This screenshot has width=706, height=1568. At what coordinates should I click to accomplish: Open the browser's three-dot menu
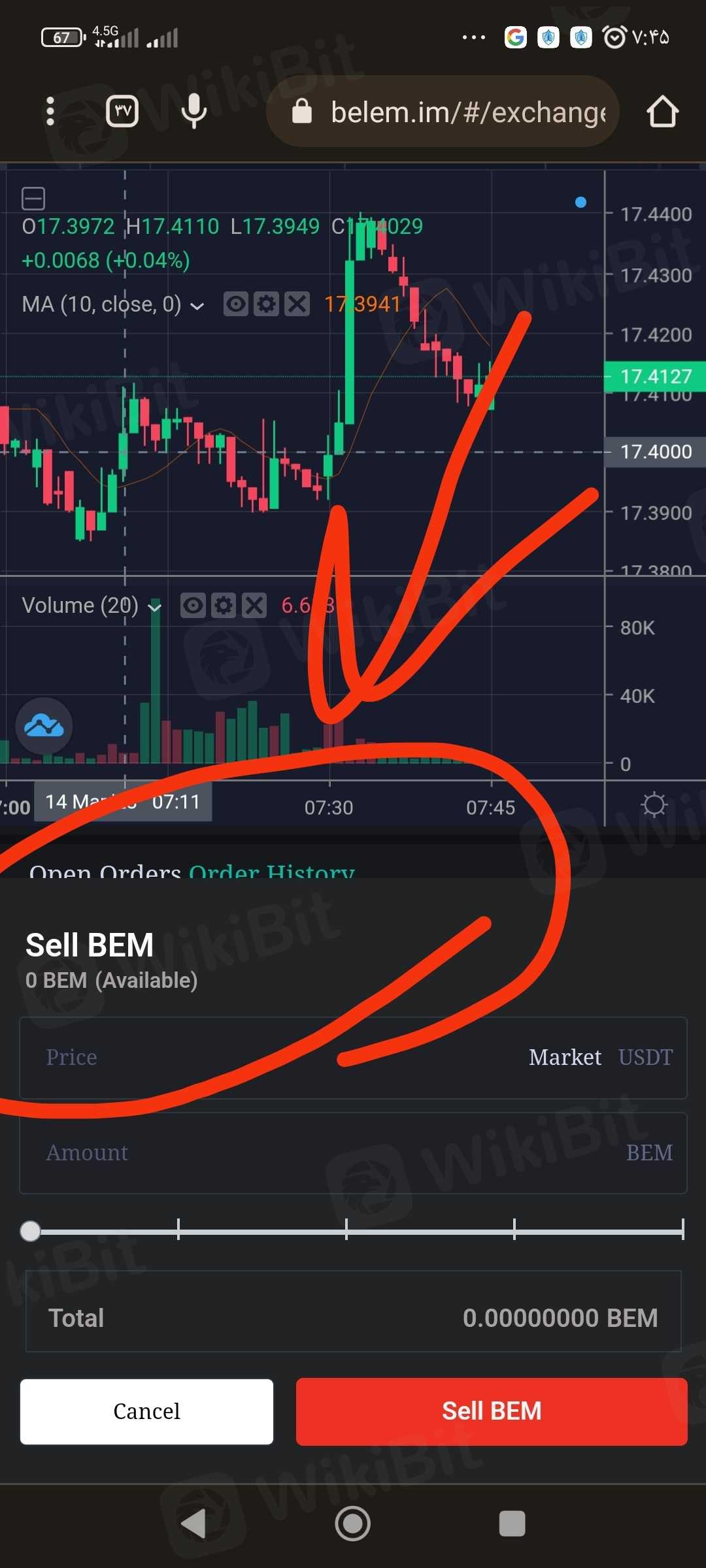click(50, 112)
